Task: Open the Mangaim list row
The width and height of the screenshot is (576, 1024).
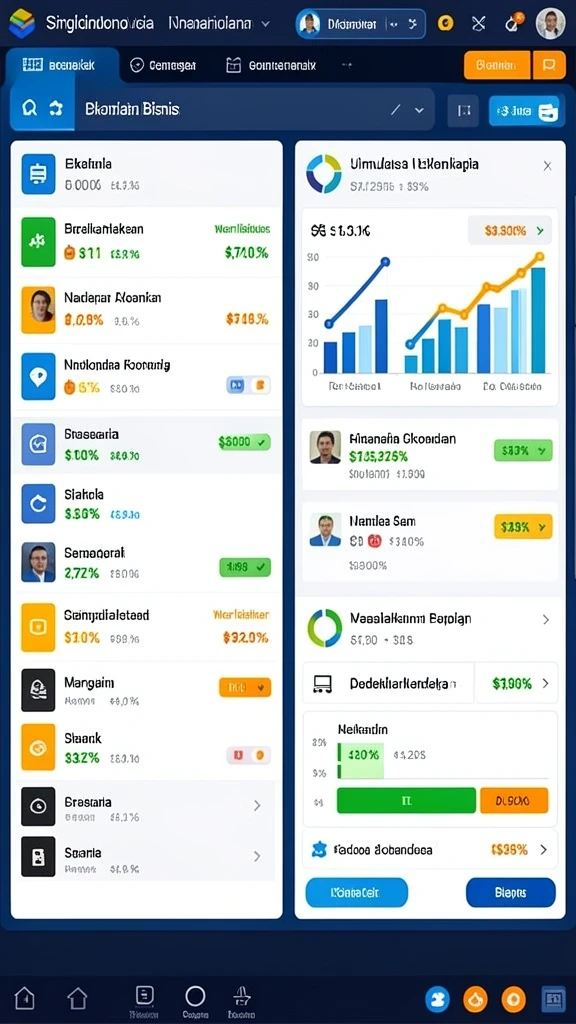Action: [x=147, y=691]
